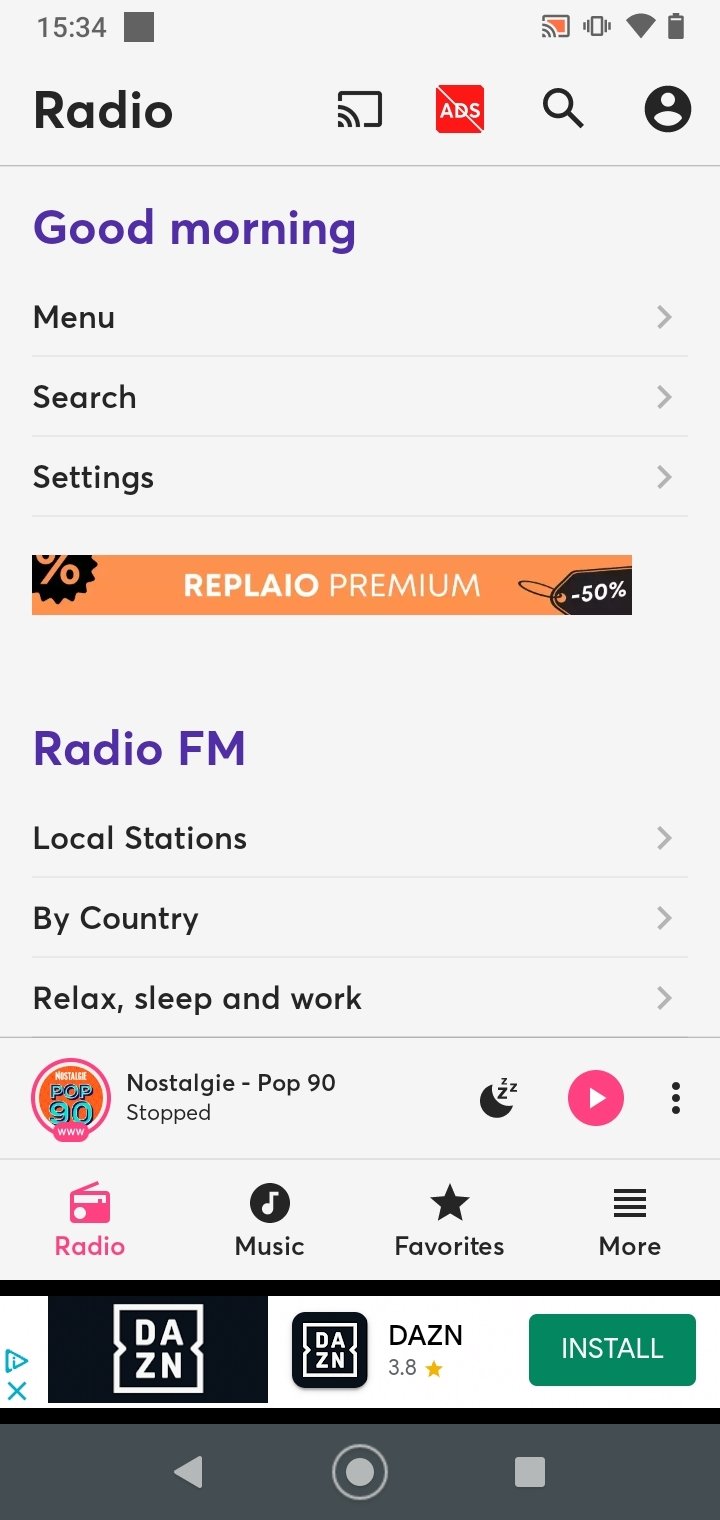Play Nostalgie - Pop 90
Screen dimensions: 720x1520
point(596,1098)
